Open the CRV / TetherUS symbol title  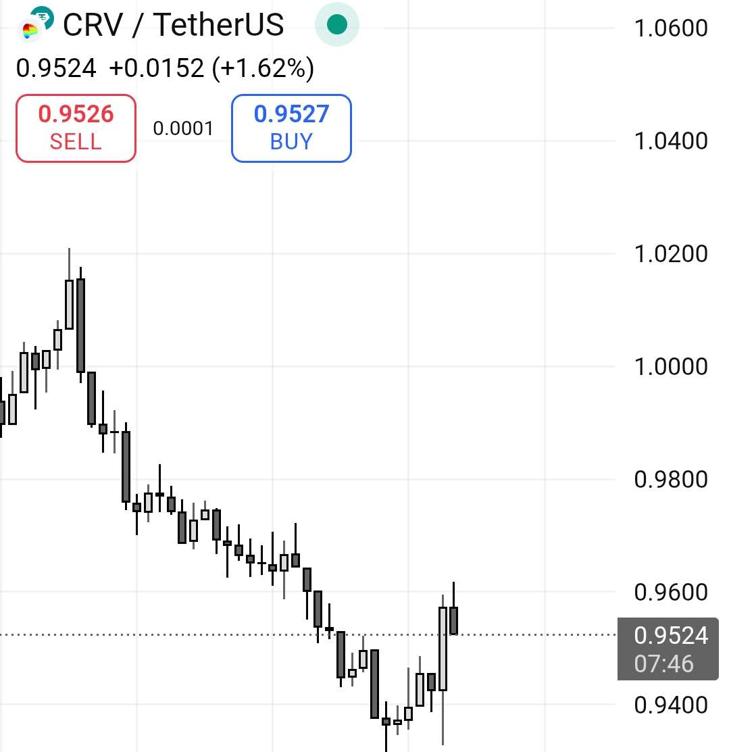click(172, 24)
